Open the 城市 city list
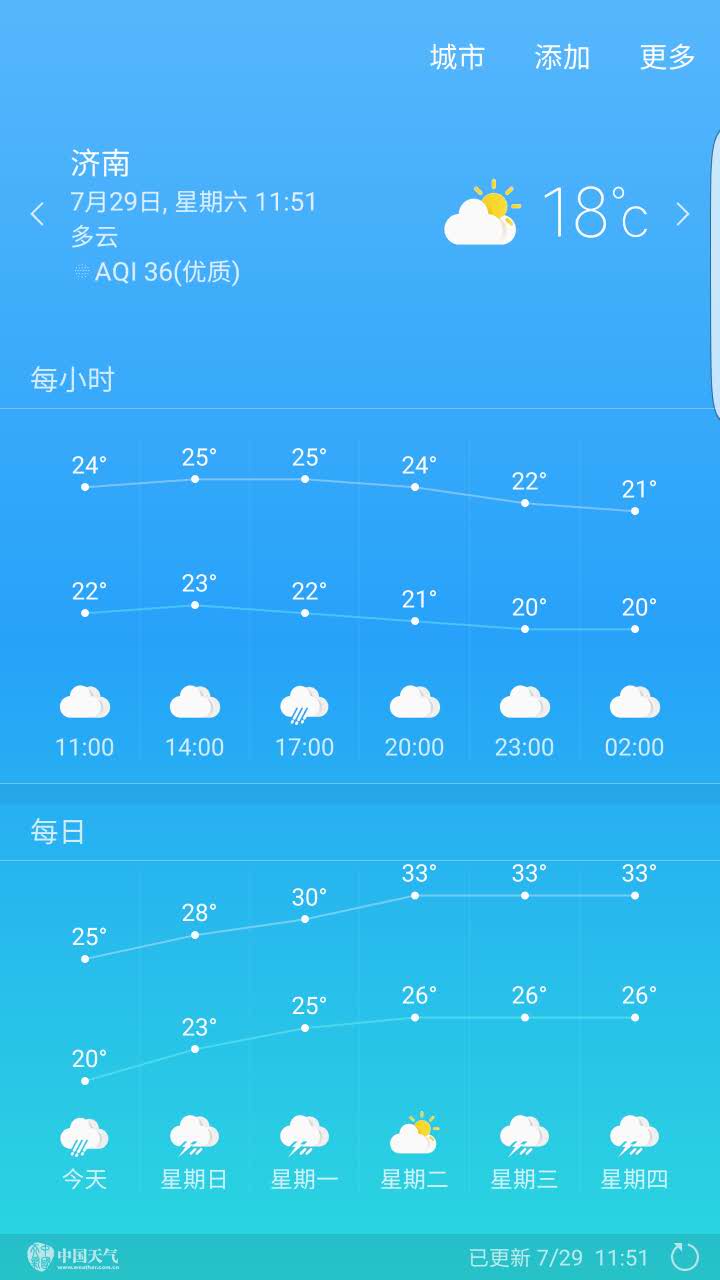Viewport: 720px width, 1280px height. pyautogui.click(x=457, y=57)
